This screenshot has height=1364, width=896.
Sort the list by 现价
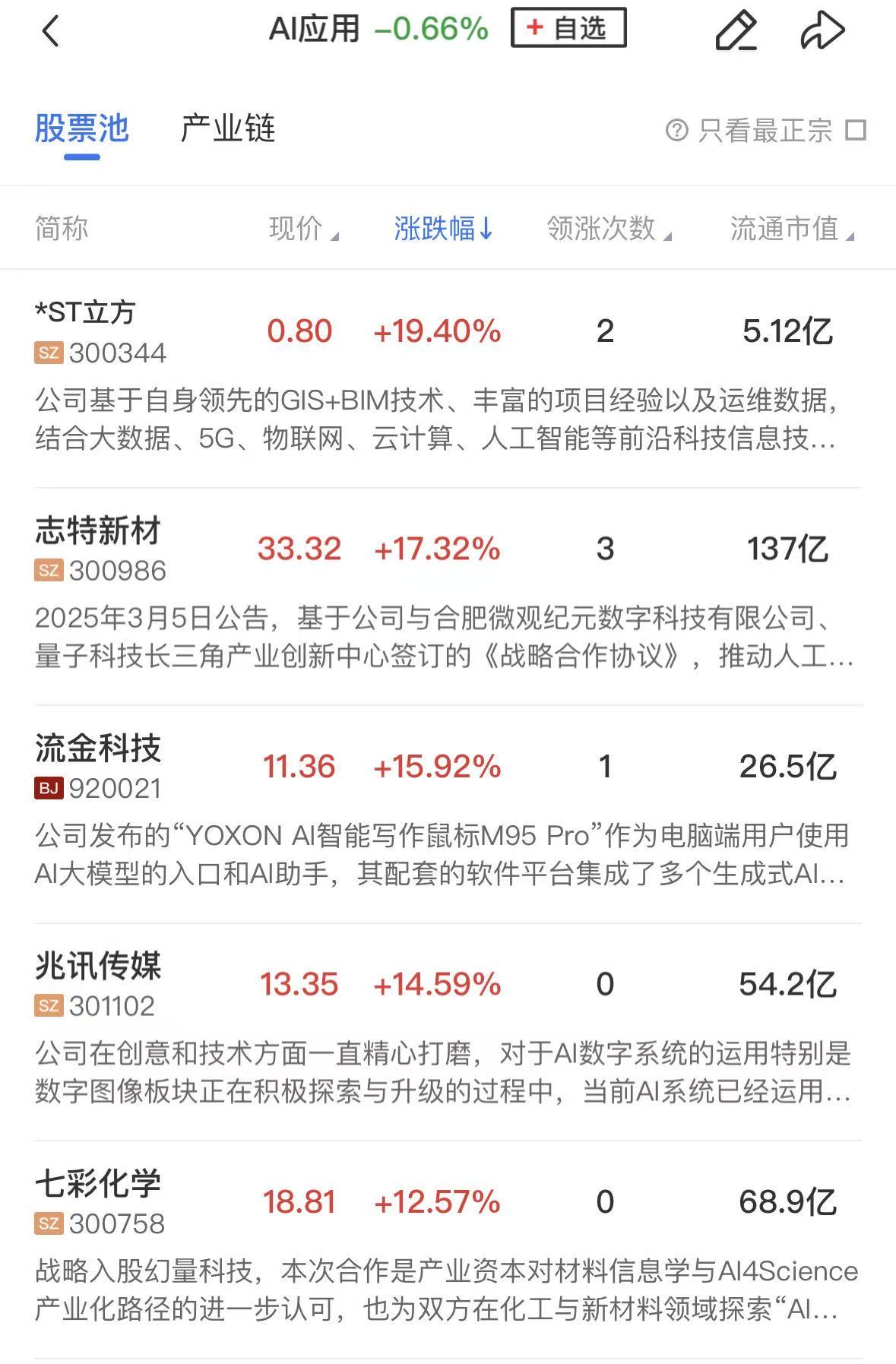tap(303, 228)
